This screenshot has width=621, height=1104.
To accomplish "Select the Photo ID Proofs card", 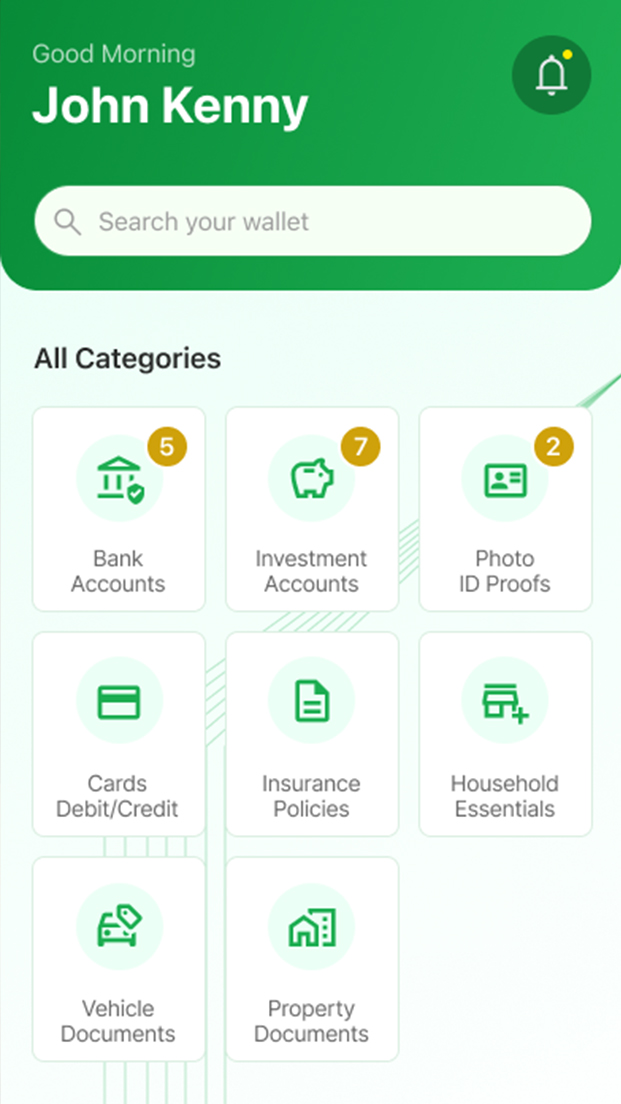I will (x=505, y=509).
